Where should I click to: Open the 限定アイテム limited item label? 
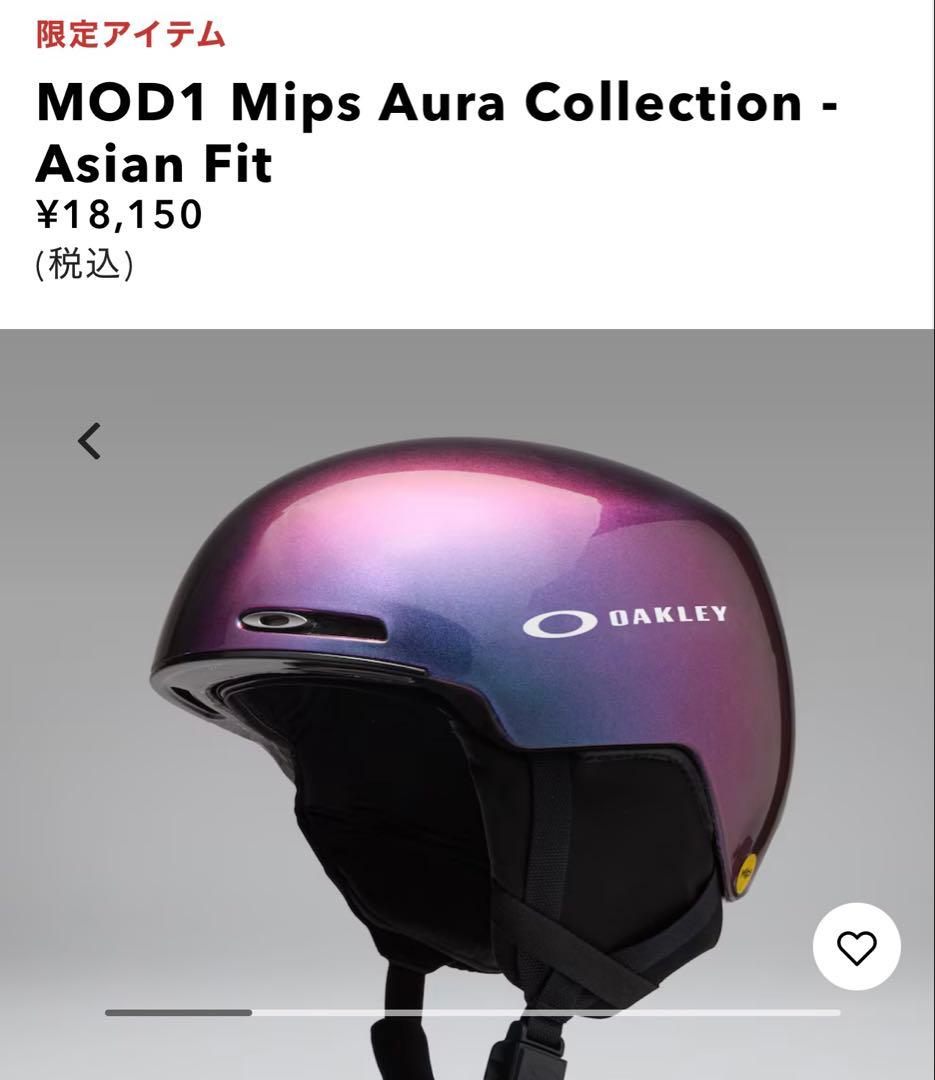click(128, 33)
